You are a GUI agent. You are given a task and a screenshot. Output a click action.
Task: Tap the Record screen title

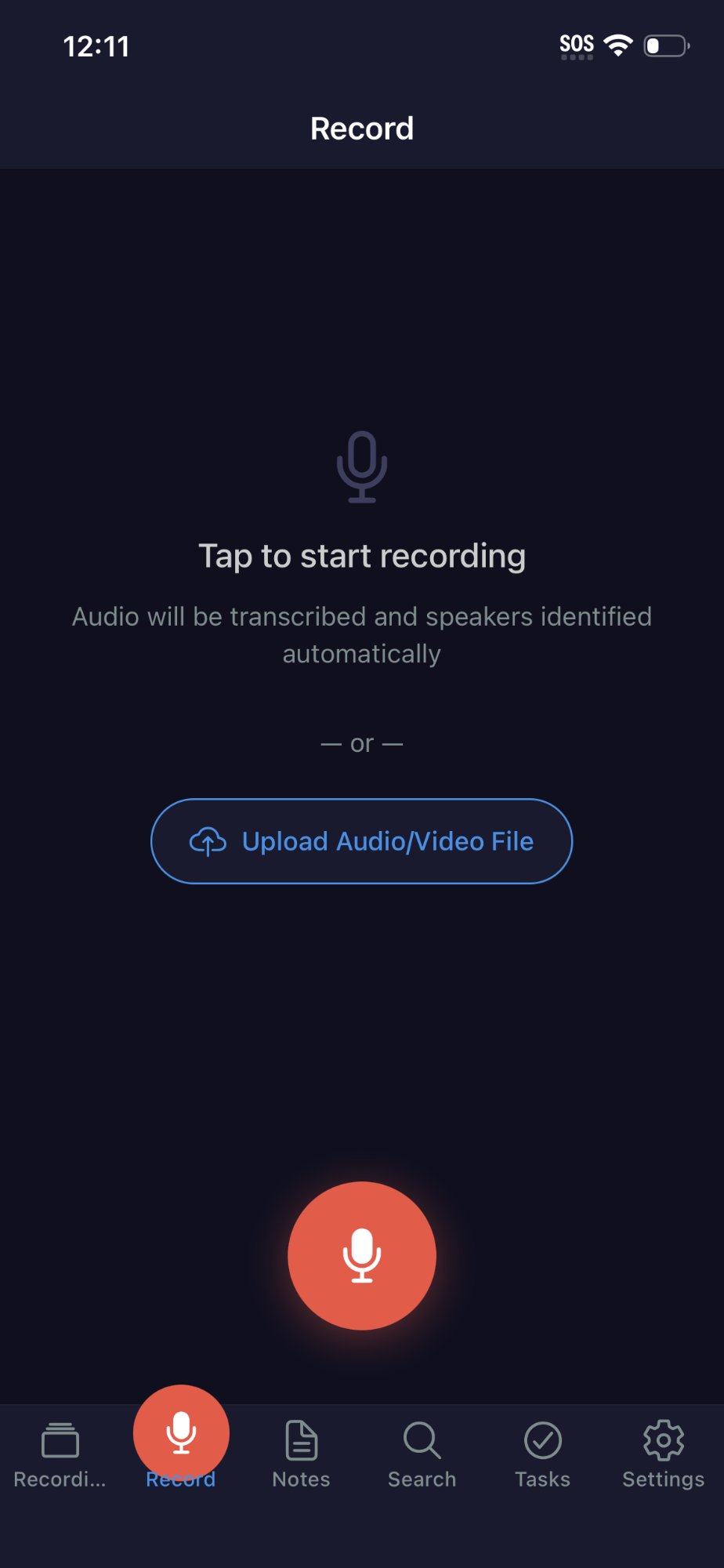pos(361,128)
